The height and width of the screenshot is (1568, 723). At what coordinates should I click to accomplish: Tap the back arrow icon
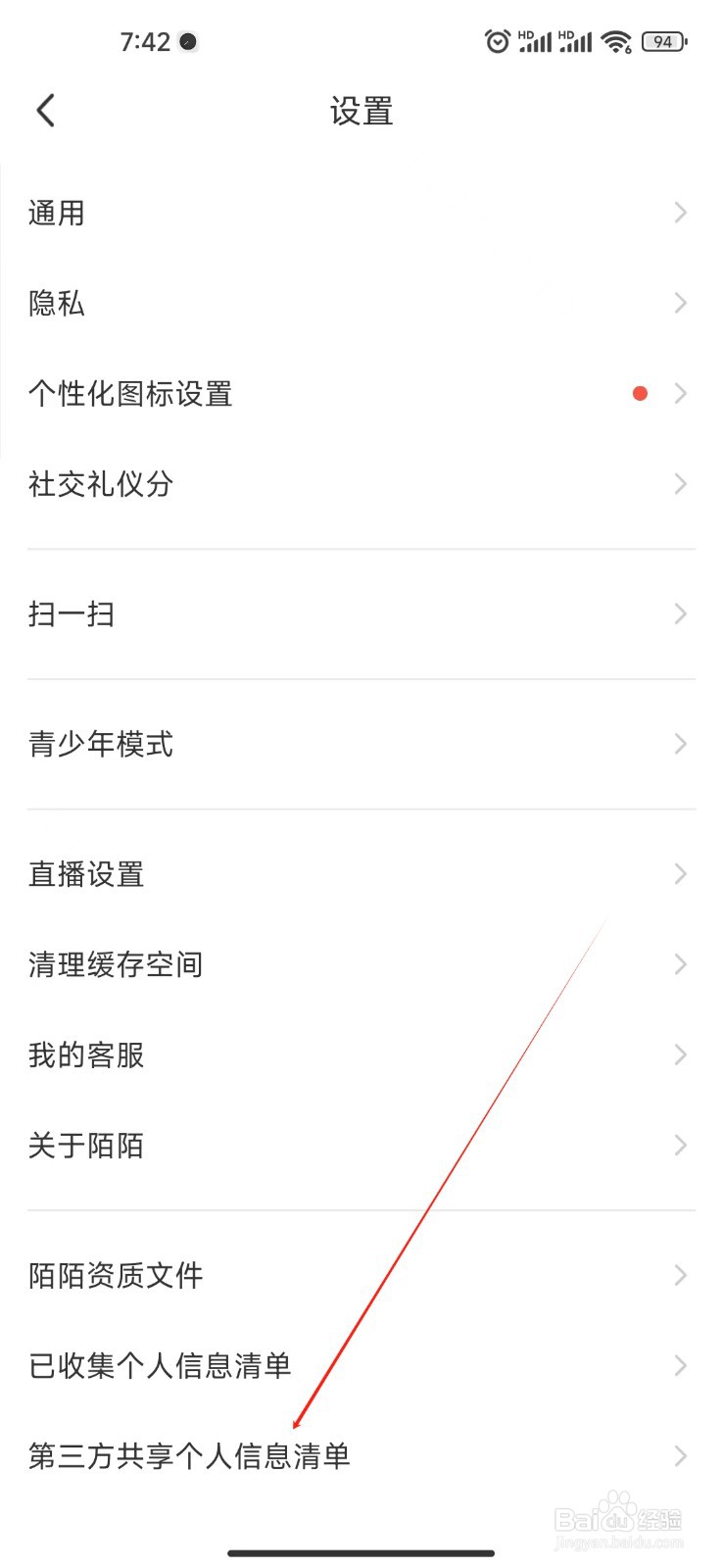(x=44, y=110)
